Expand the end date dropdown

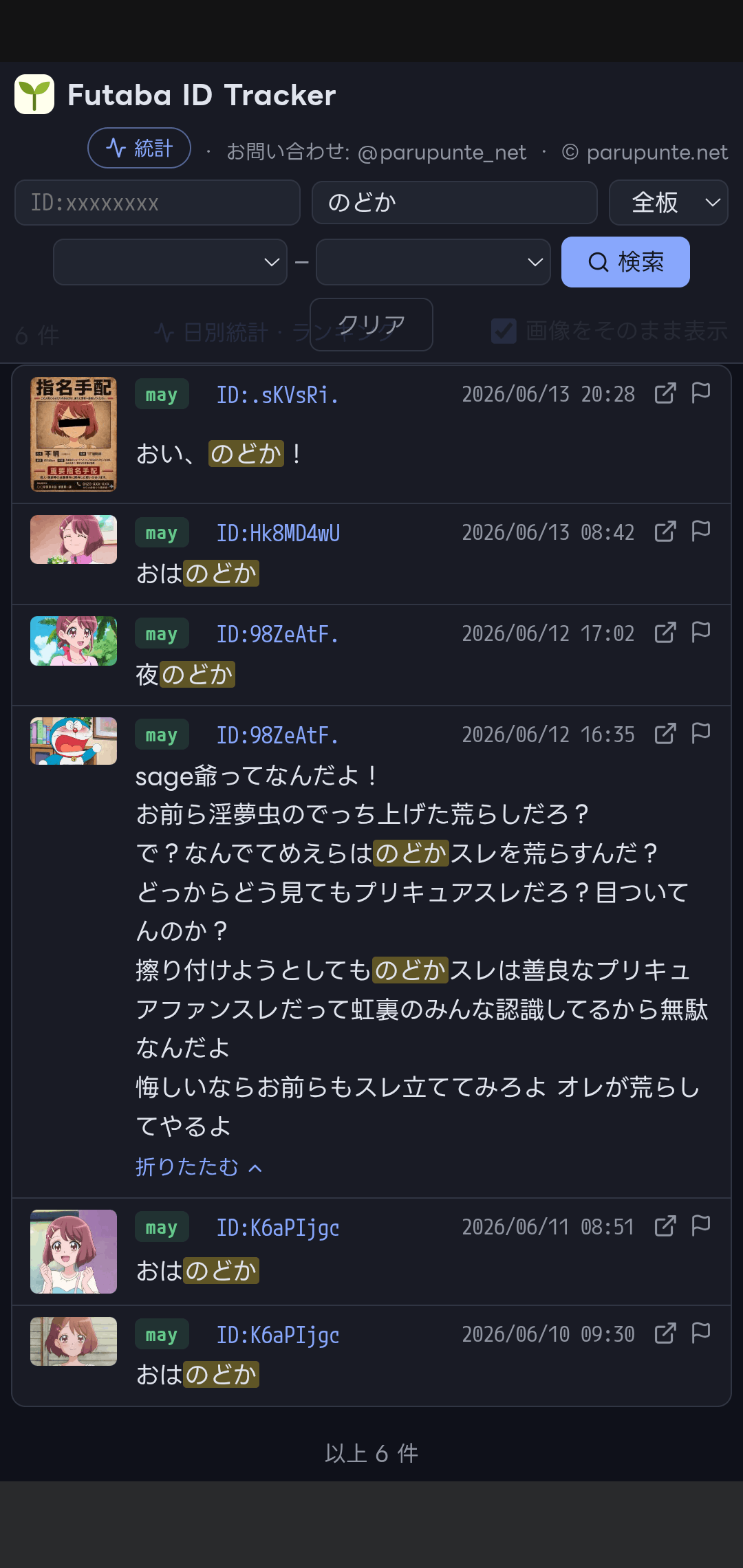433,262
